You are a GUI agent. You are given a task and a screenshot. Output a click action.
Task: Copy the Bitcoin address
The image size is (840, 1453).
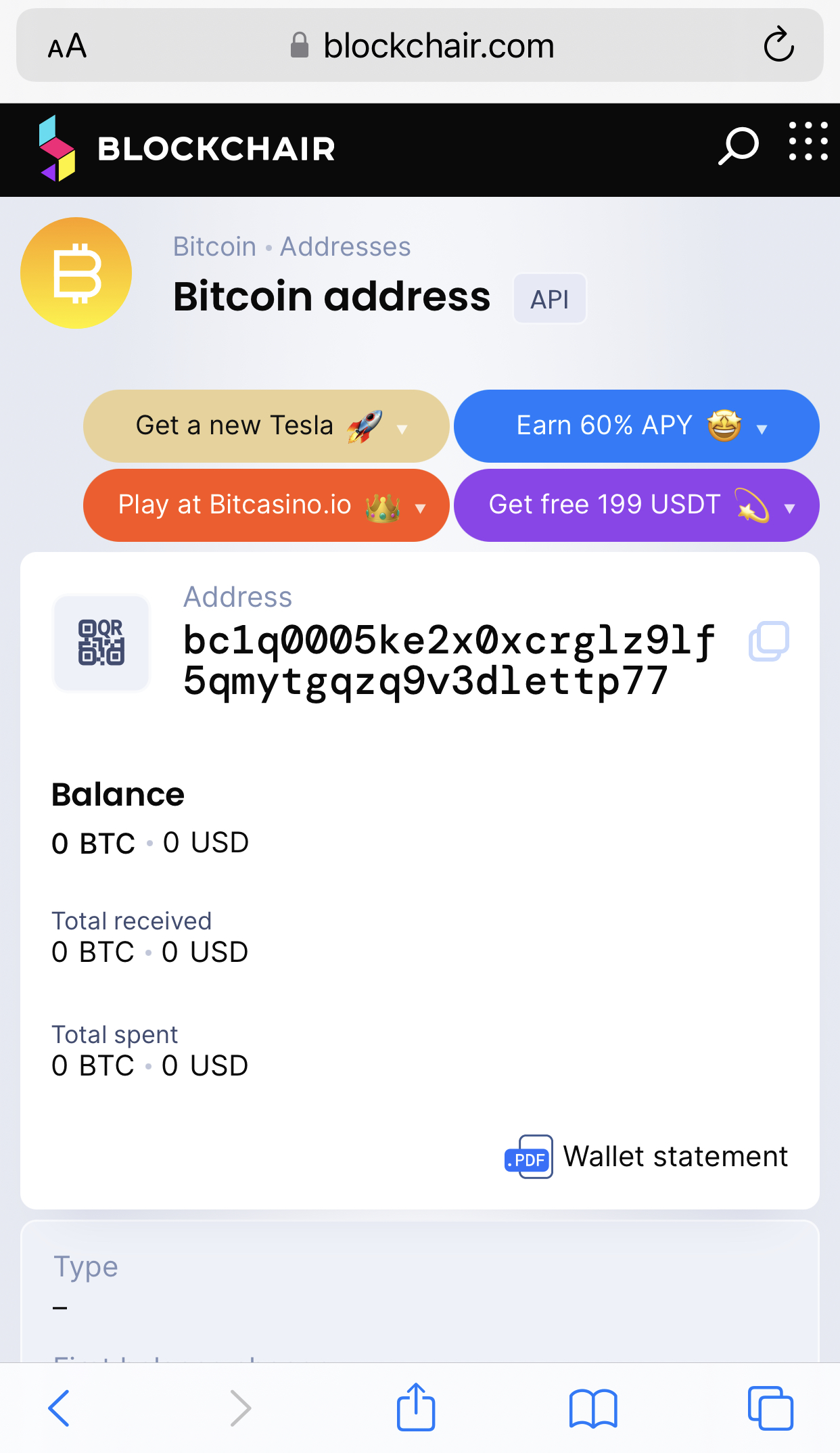[x=769, y=641]
